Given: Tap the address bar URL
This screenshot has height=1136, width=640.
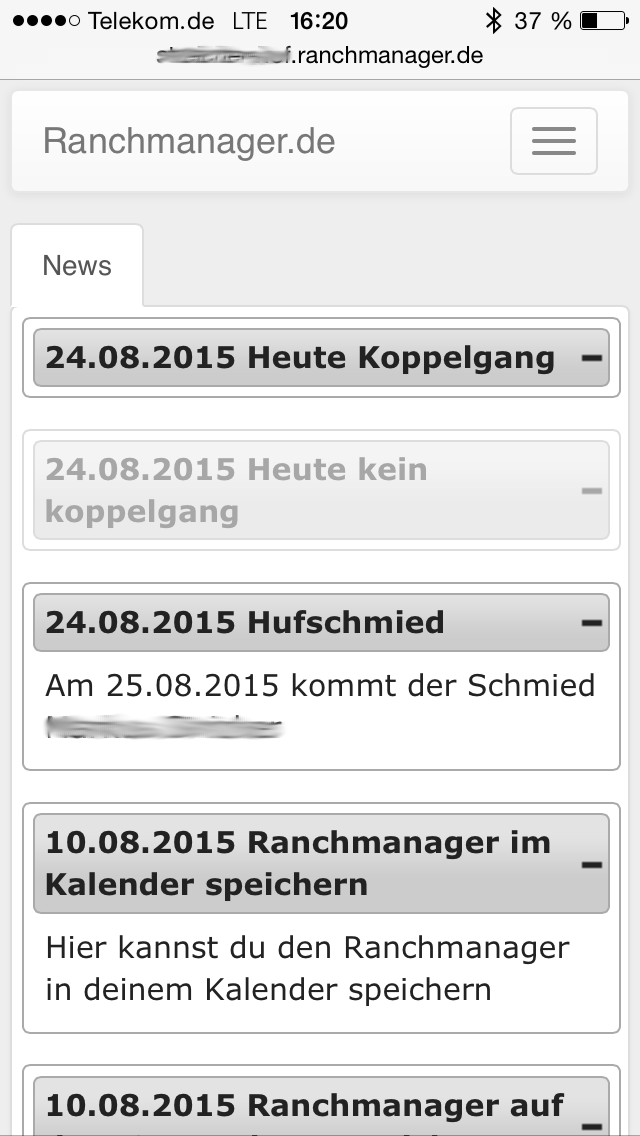Looking at the screenshot, I should 320,55.
